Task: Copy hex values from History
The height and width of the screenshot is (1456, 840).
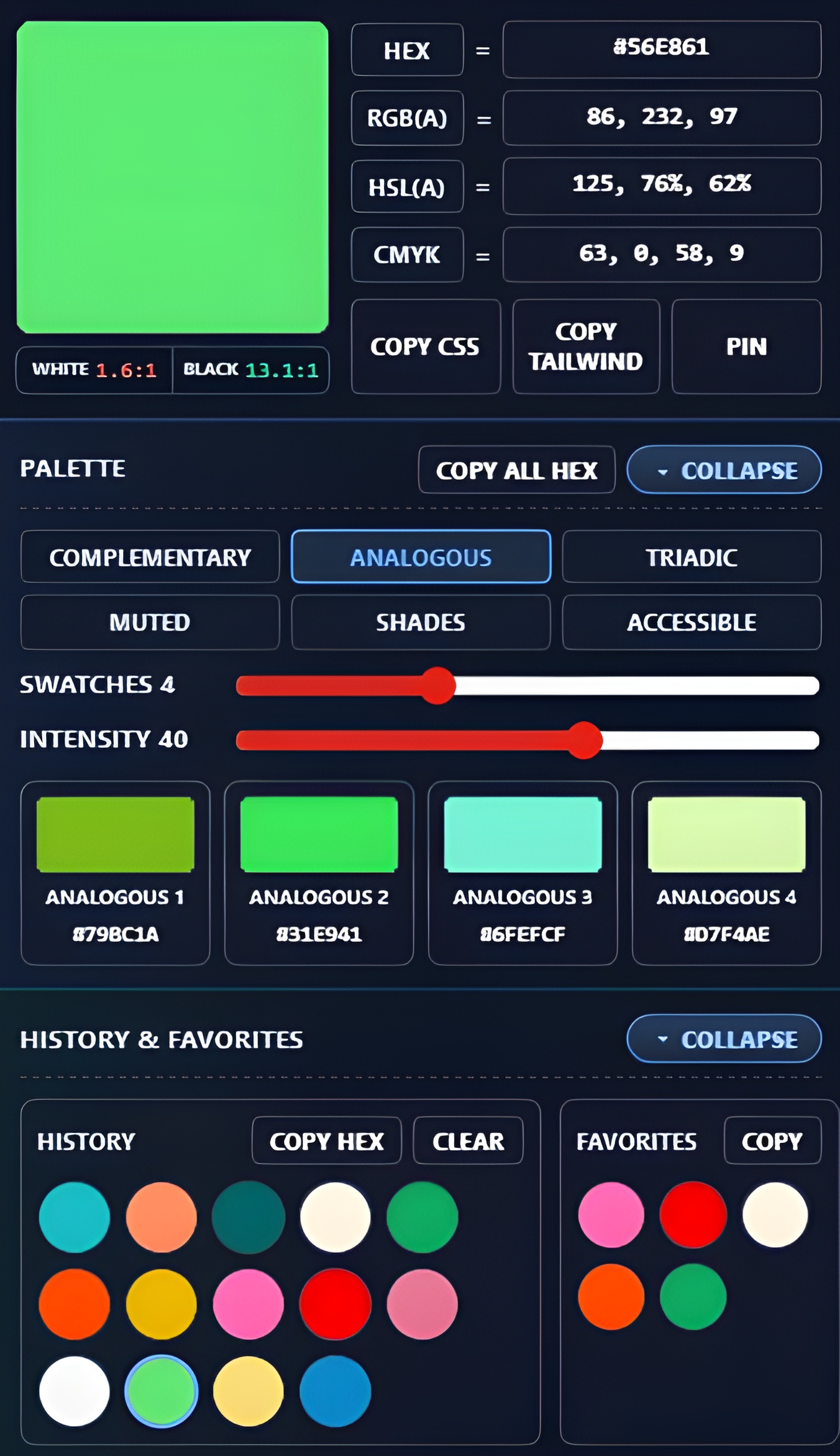Action: [326, 1141]
